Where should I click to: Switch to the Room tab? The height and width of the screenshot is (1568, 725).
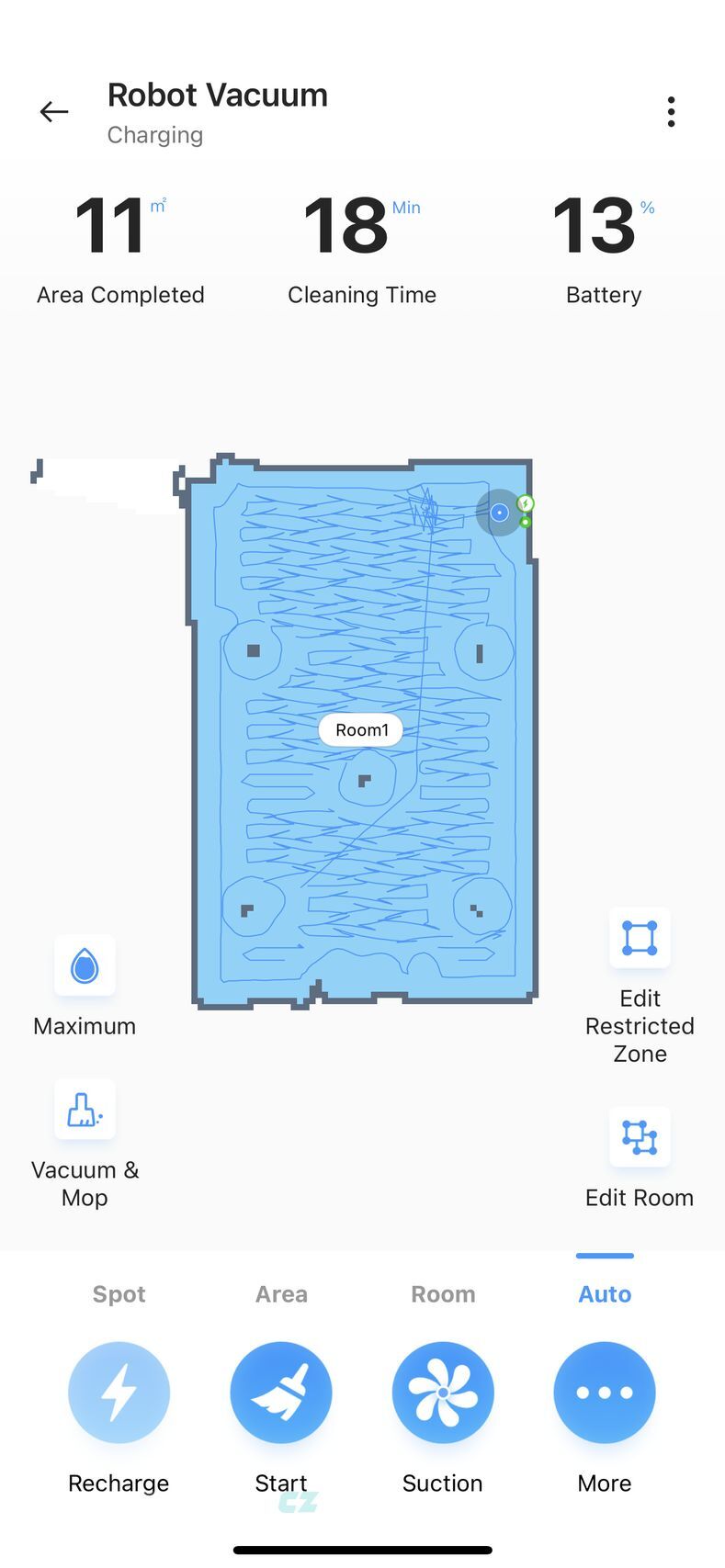click(x=443, y=1294)
